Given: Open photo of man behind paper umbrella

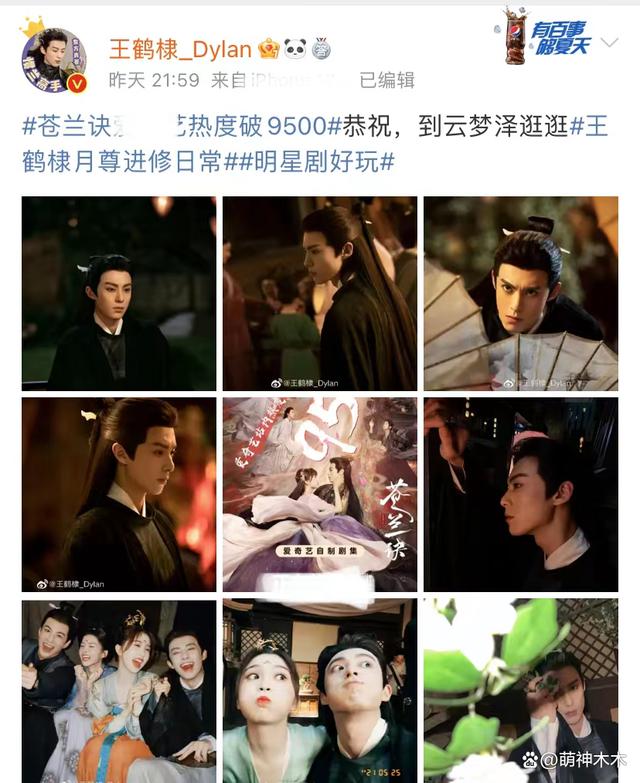Looking at the screenshot, I should [x=520, y=293].
